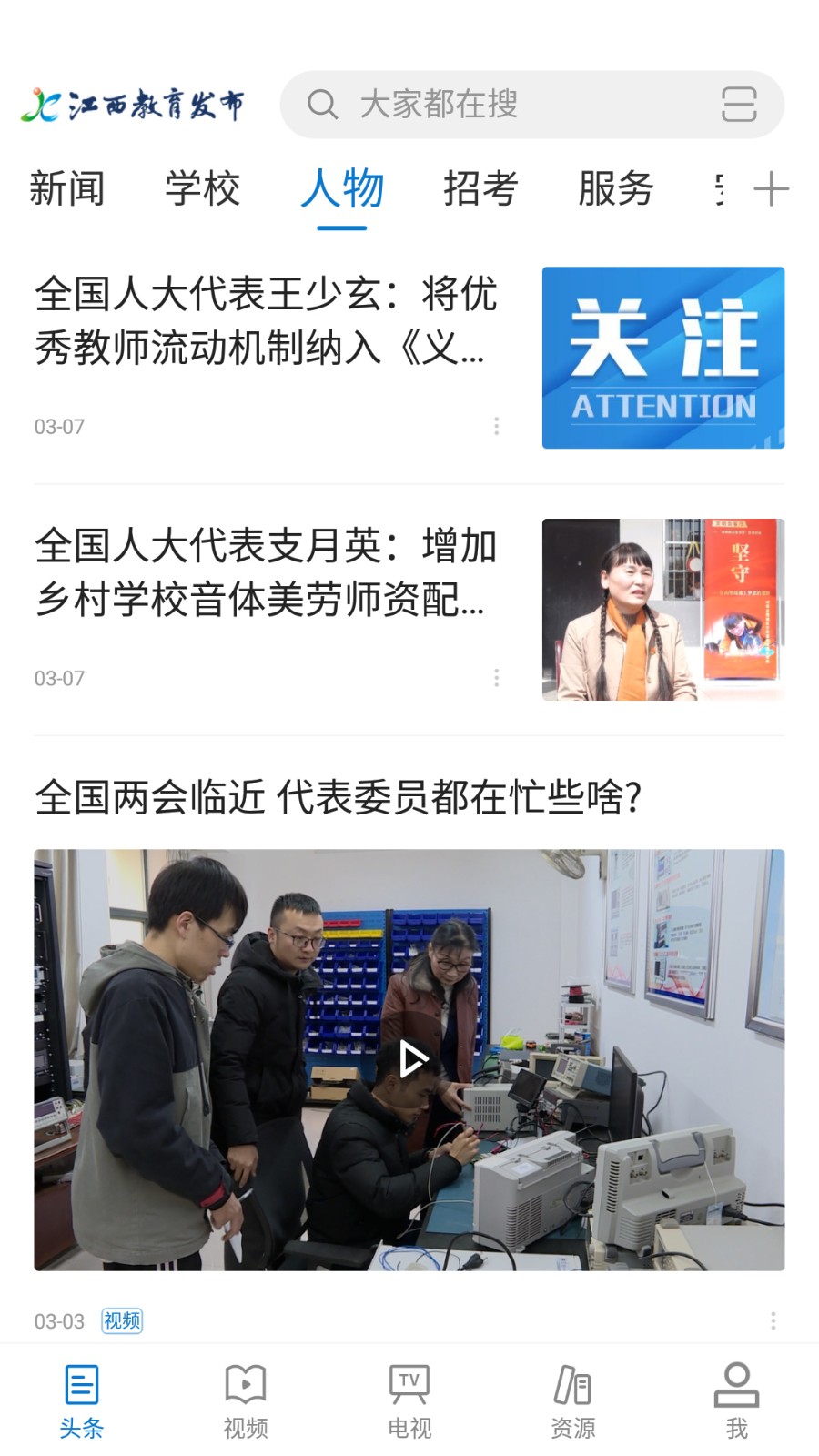Viewport: 819px width, 1456px height.
Task: Select the 招考 tab
Action: click(480, 189)
